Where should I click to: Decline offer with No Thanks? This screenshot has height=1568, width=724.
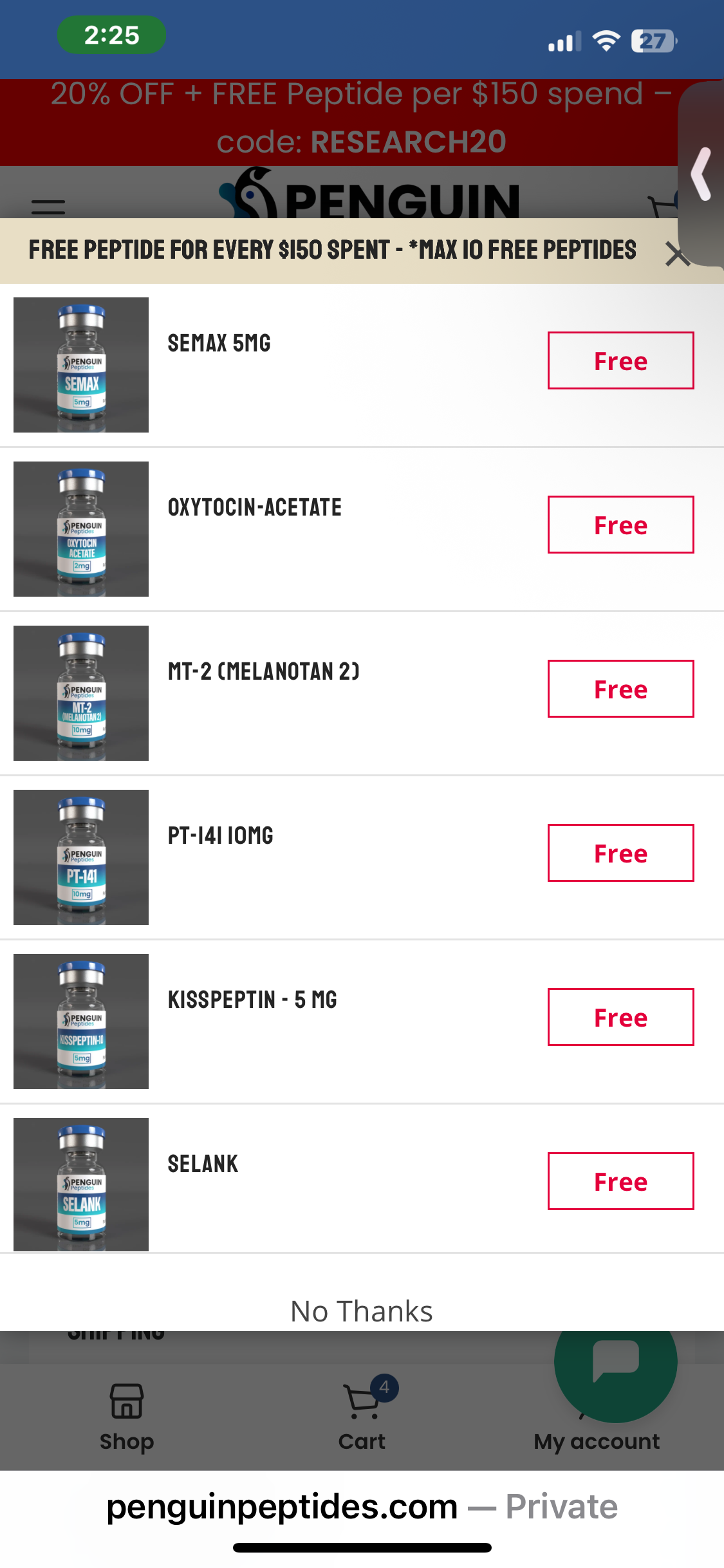point(362,1311)
